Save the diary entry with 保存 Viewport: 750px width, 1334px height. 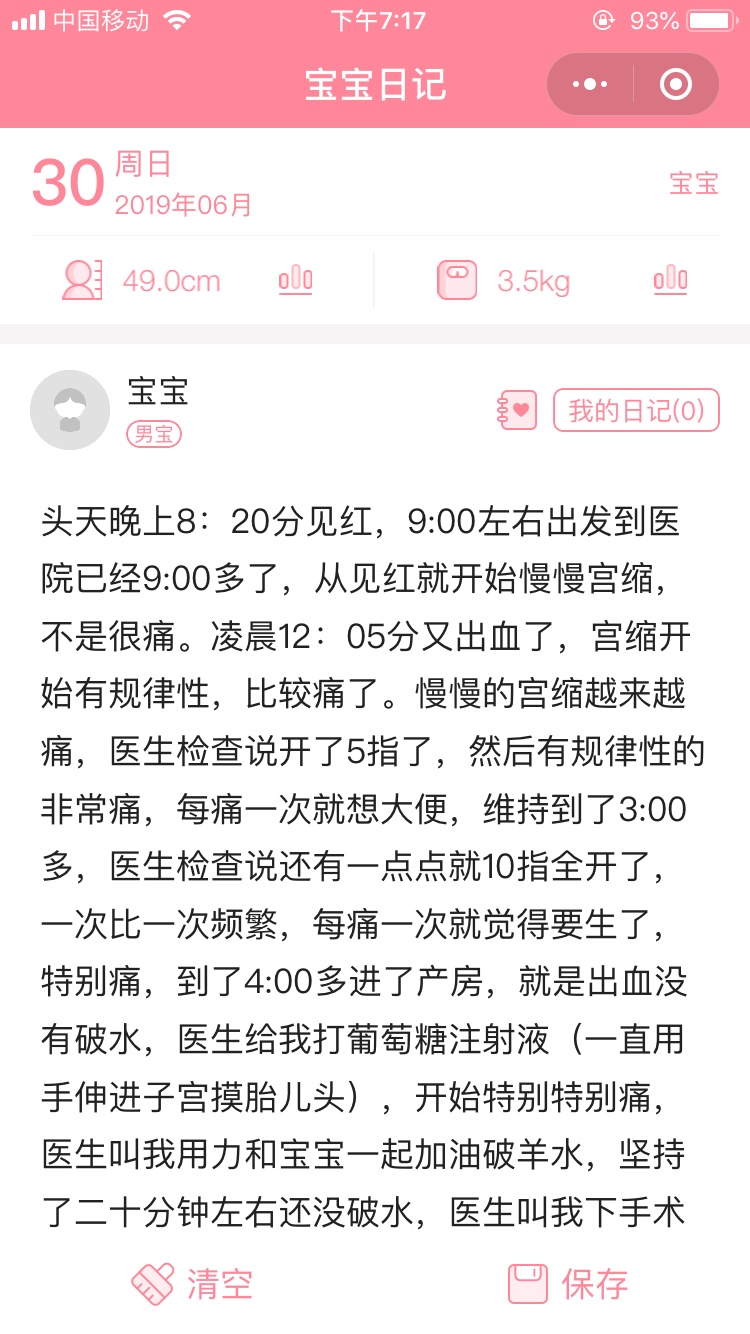(x=568, y=1284)
